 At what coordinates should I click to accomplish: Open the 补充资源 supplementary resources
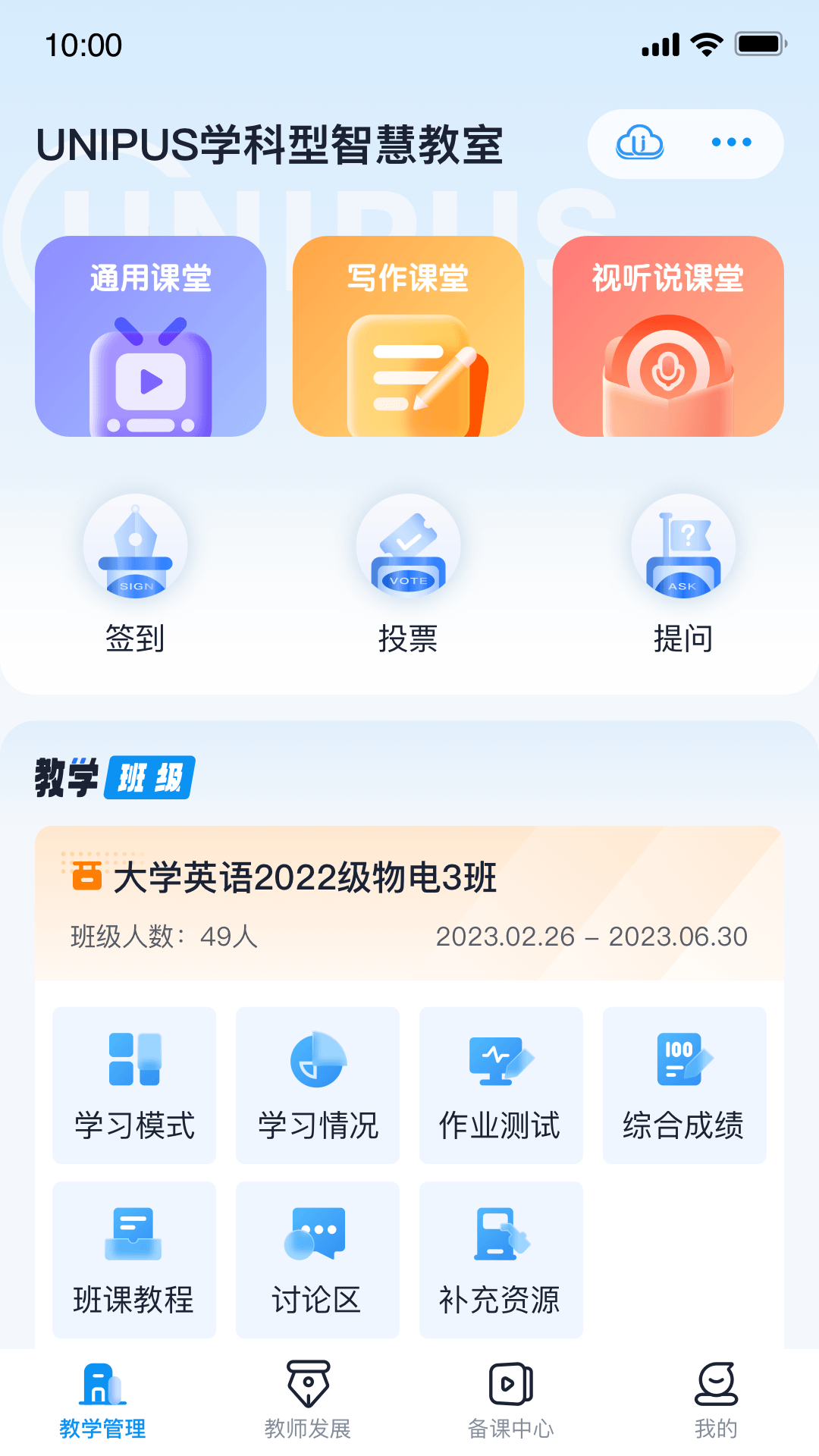(500, 1259)
